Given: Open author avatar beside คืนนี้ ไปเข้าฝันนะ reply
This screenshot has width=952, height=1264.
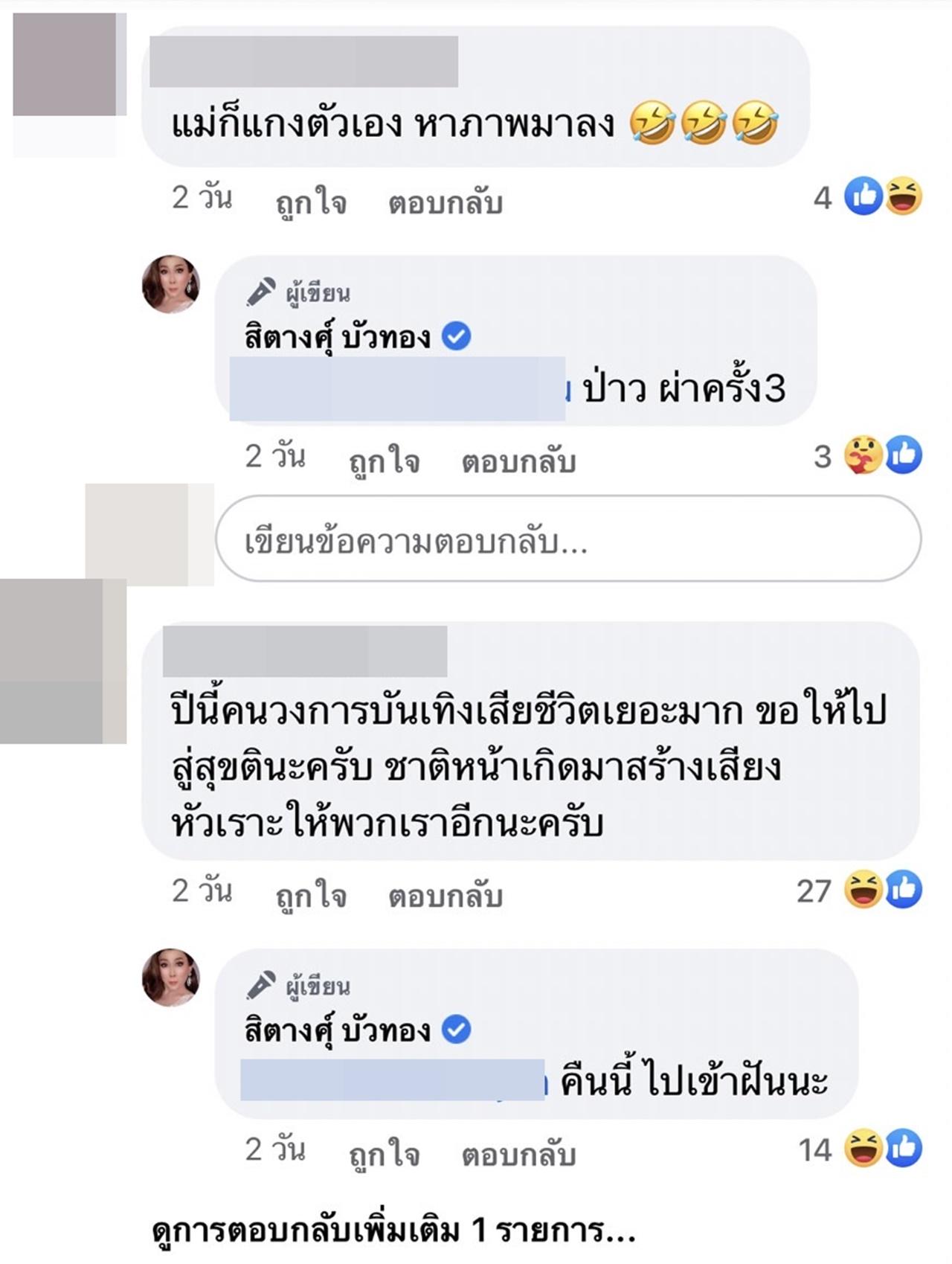Looking at the screenshot, I should 171,977.
